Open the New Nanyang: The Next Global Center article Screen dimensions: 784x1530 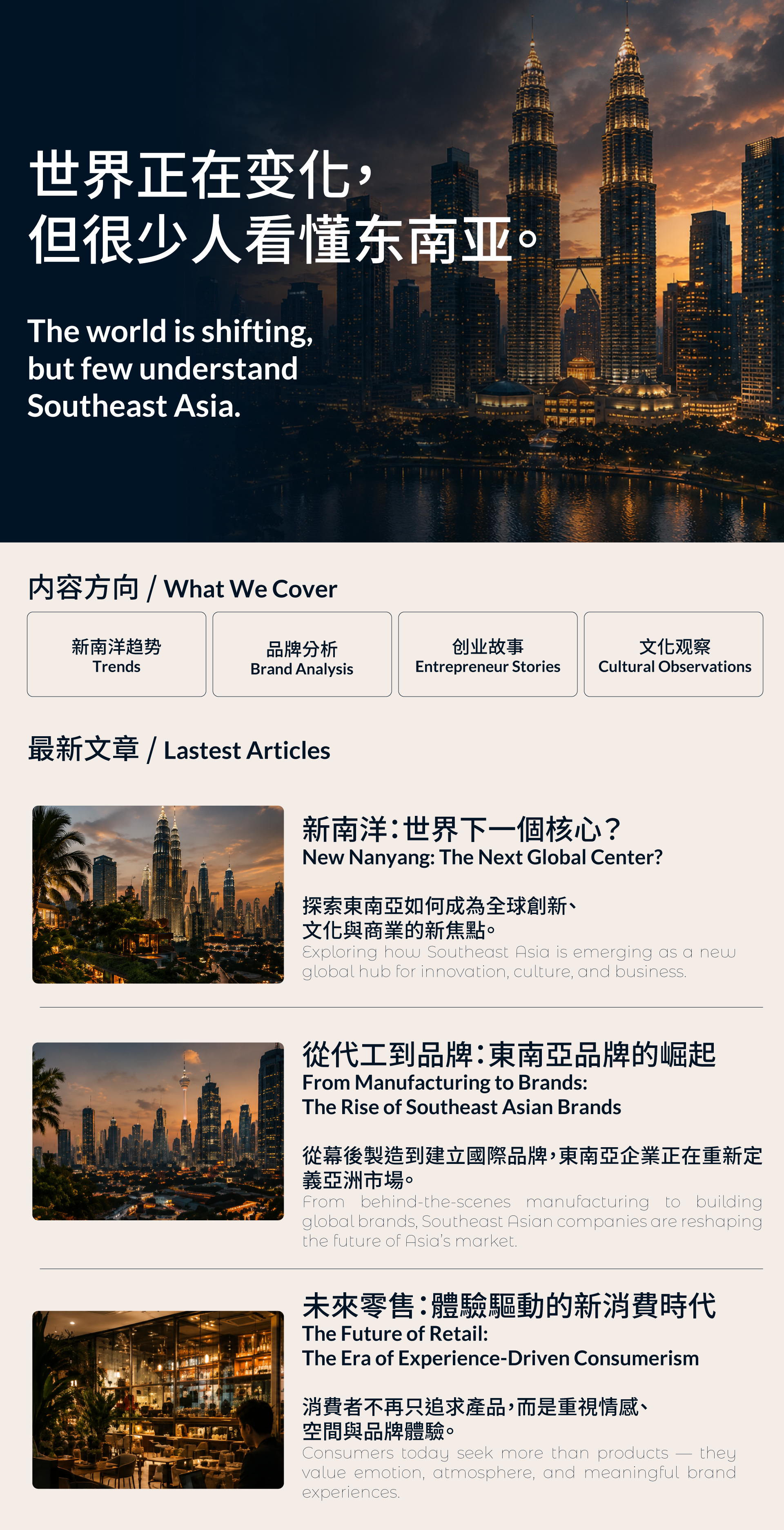point(482,856)
